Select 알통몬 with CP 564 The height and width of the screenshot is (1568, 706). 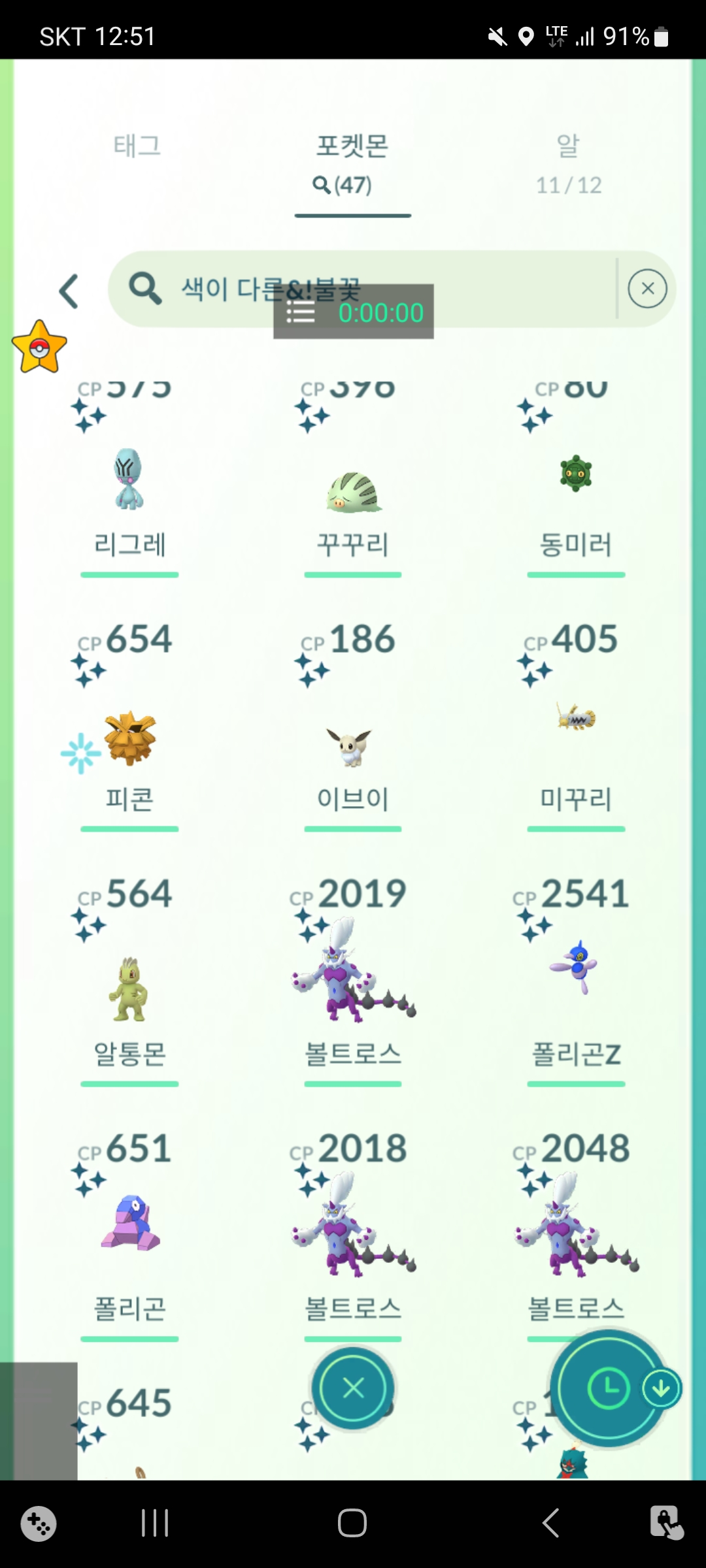(129, 990)
